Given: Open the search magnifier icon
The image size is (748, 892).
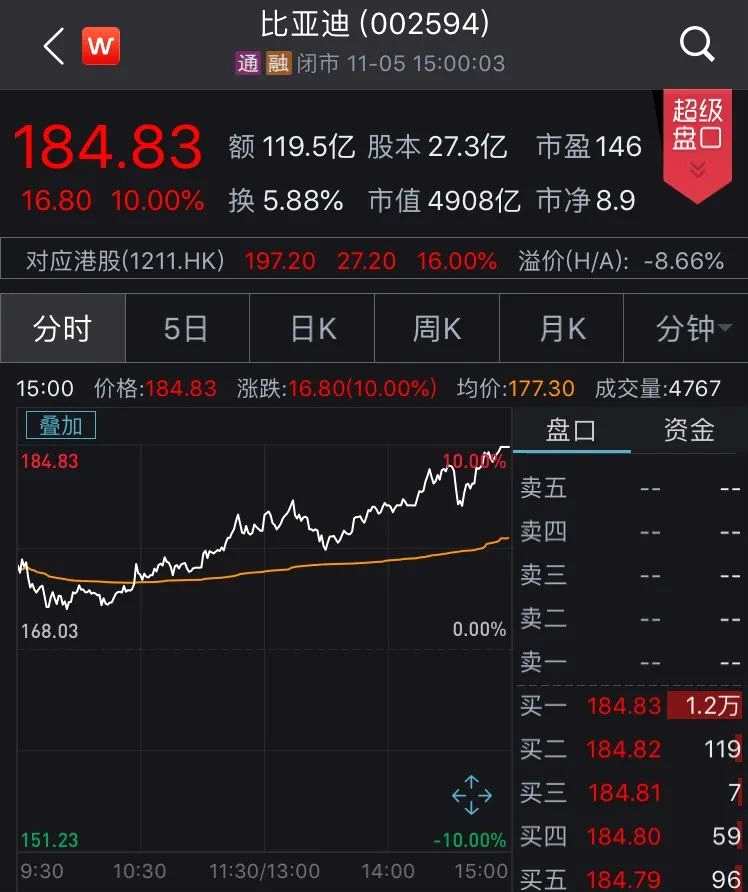Looking at the screenshot, I should [x=697, y=44].
